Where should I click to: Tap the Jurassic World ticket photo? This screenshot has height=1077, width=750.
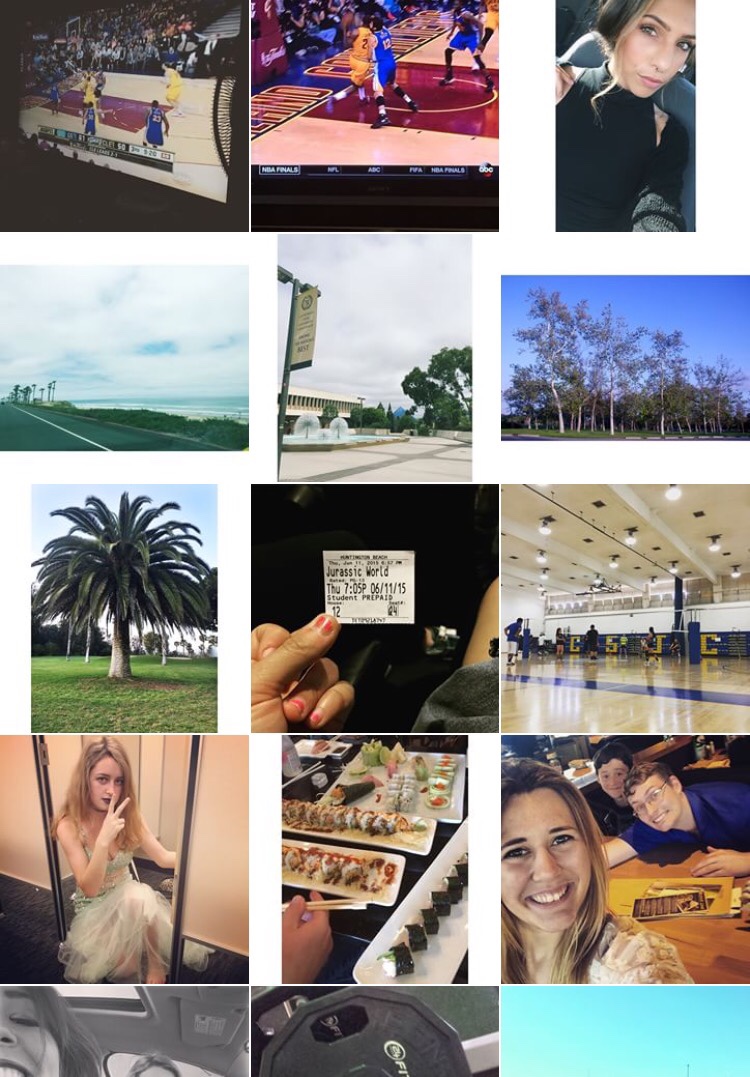click(374, 608)
